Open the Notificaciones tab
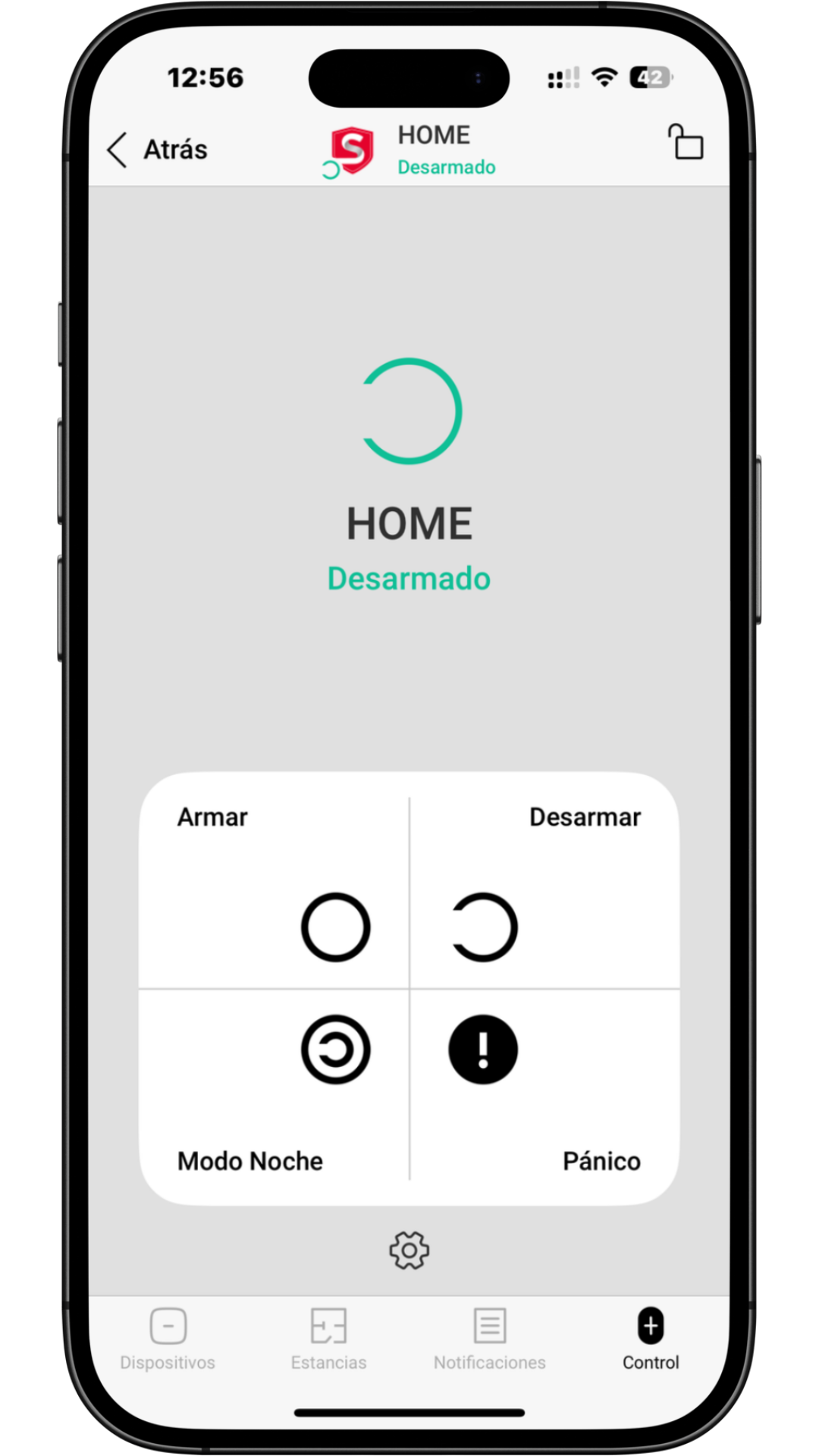 pos(489,1339)
